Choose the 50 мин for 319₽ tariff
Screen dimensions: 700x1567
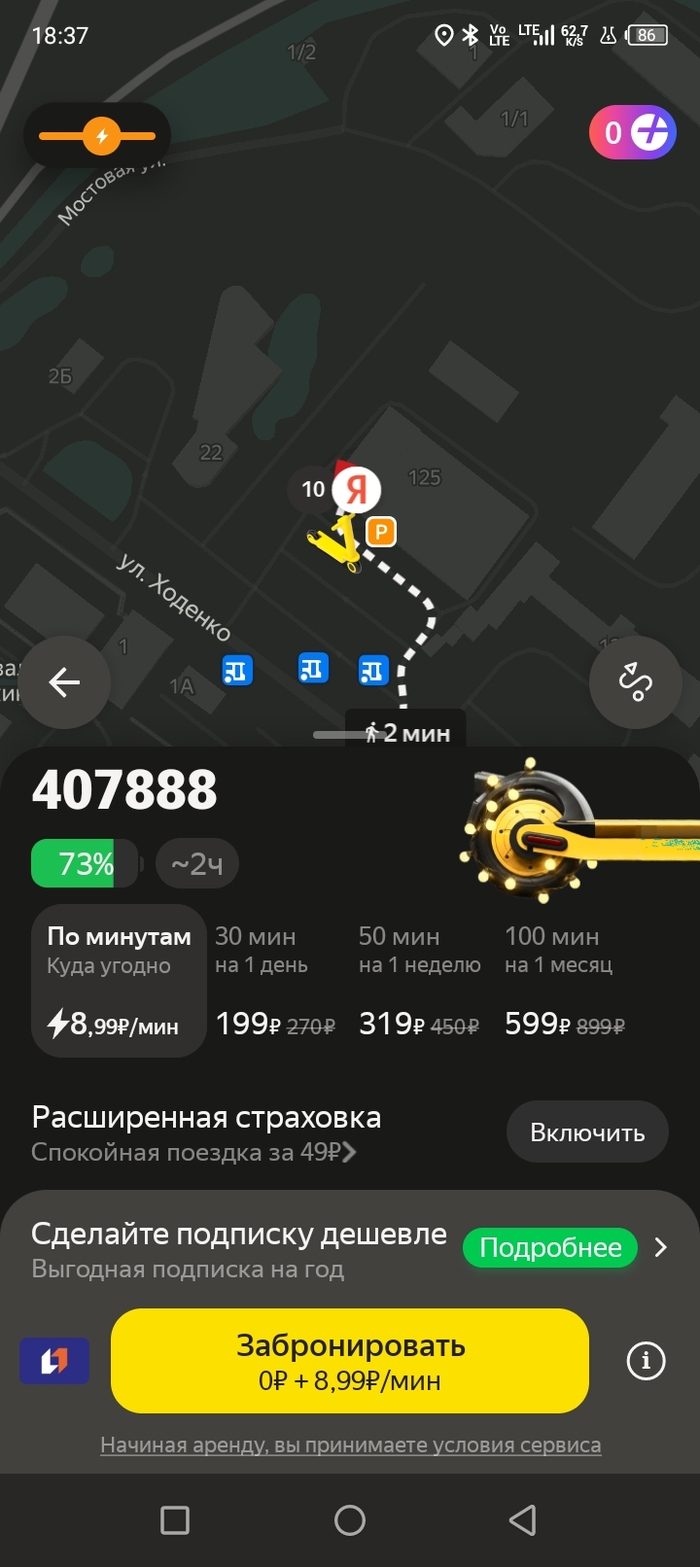click(419, 980)
